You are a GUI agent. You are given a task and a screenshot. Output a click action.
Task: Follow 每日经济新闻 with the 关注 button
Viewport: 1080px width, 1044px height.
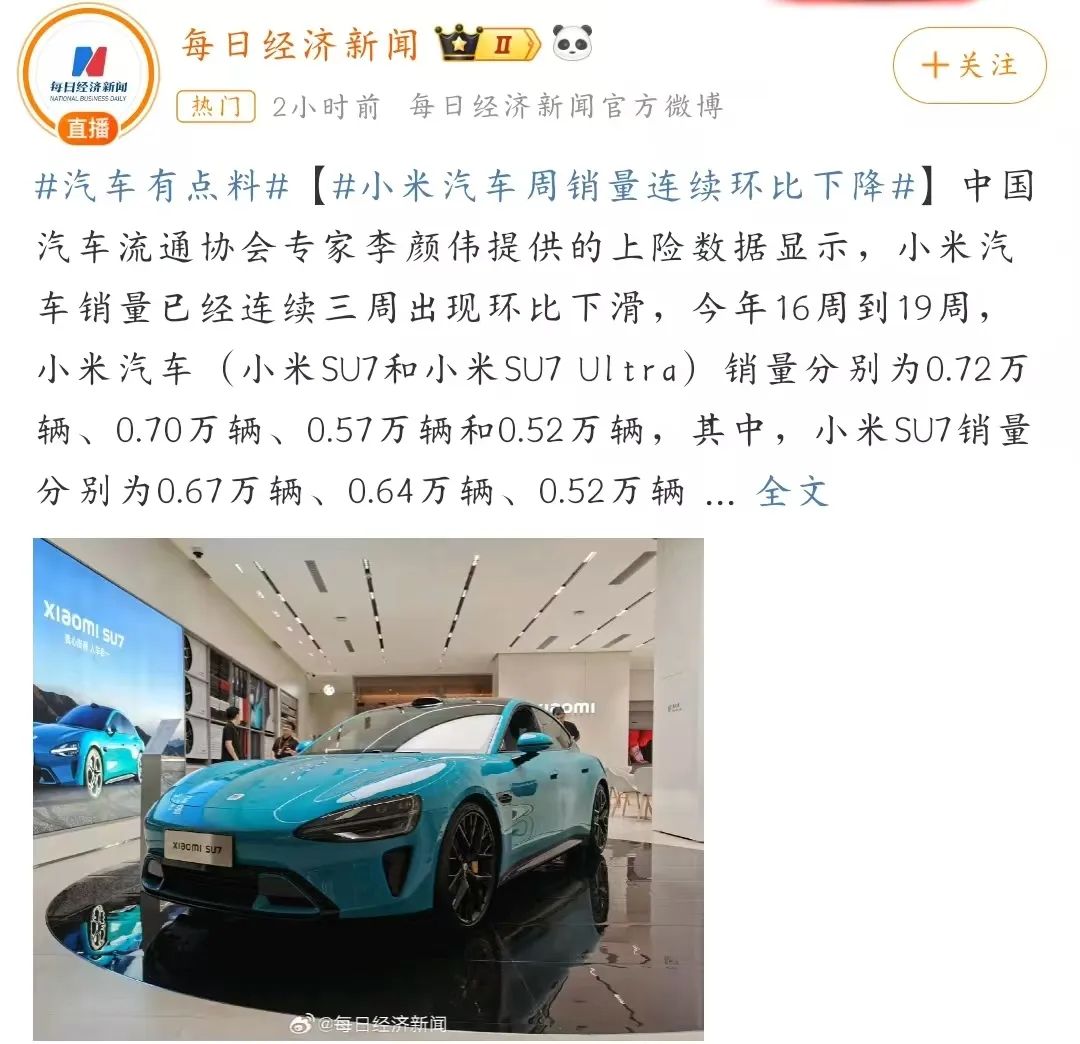969,66
